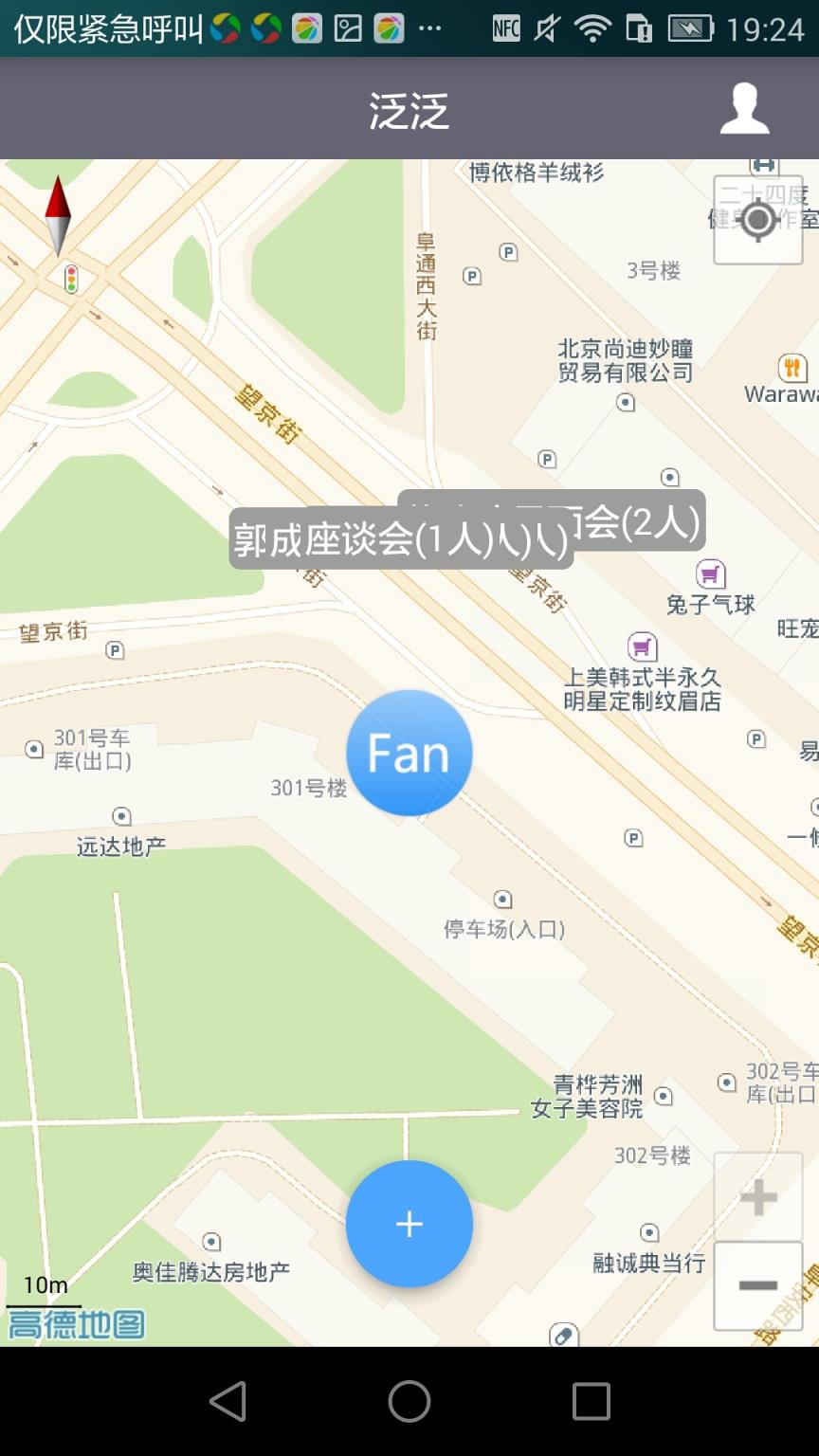Image resolution: width=819 pixels, height=1456 pixels.
Task: Tap the zoom in plus icon
Action: coord(757,1197)
